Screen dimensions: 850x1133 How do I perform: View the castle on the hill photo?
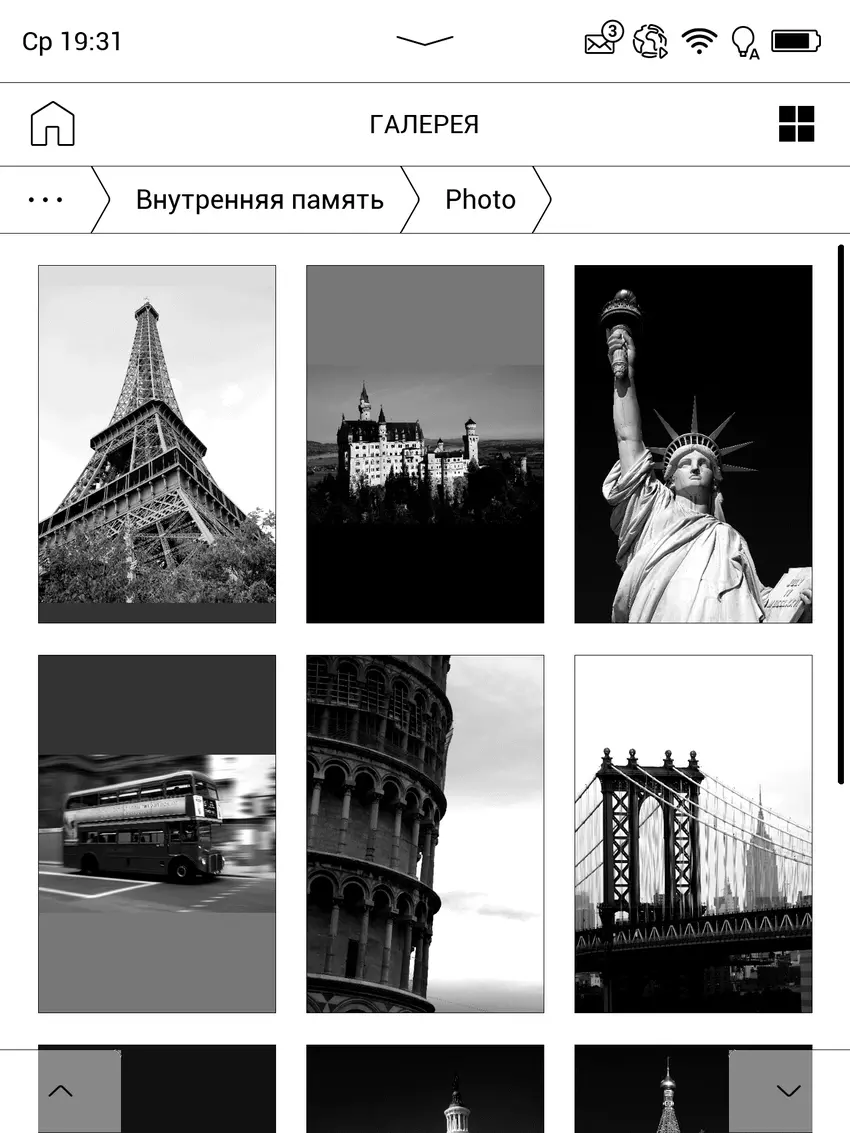pos(425,443)
